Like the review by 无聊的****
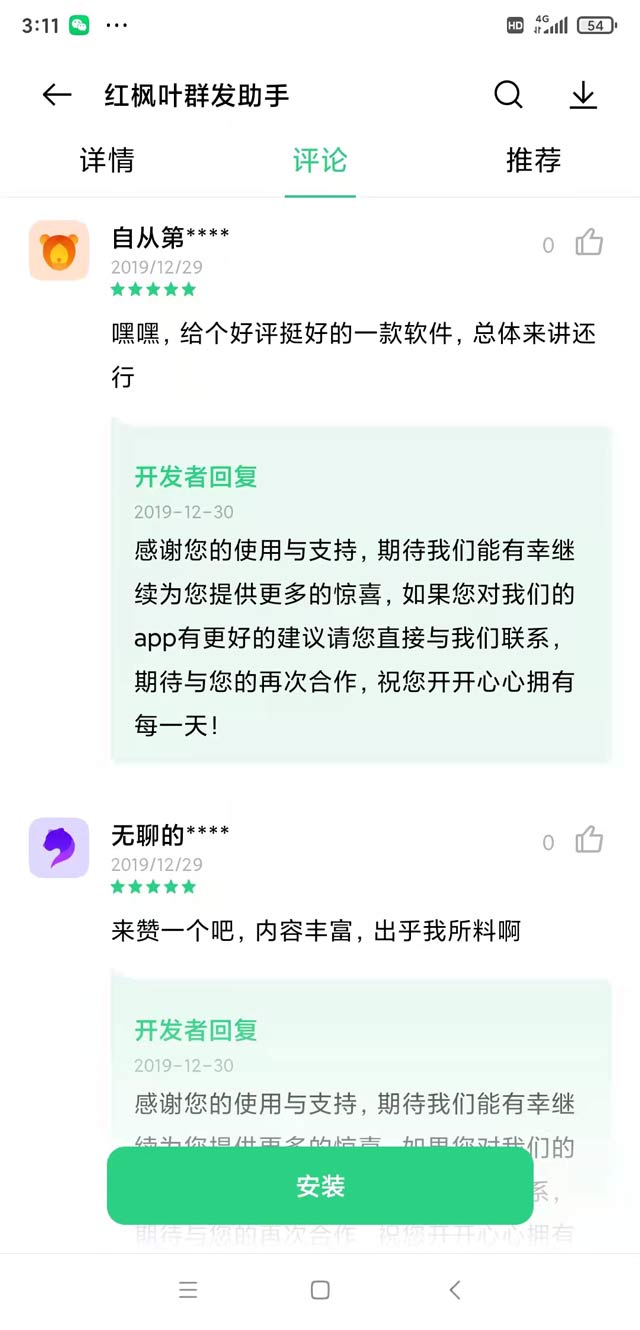The width and height of the screenshot is (640, 1330). point(589,840)
